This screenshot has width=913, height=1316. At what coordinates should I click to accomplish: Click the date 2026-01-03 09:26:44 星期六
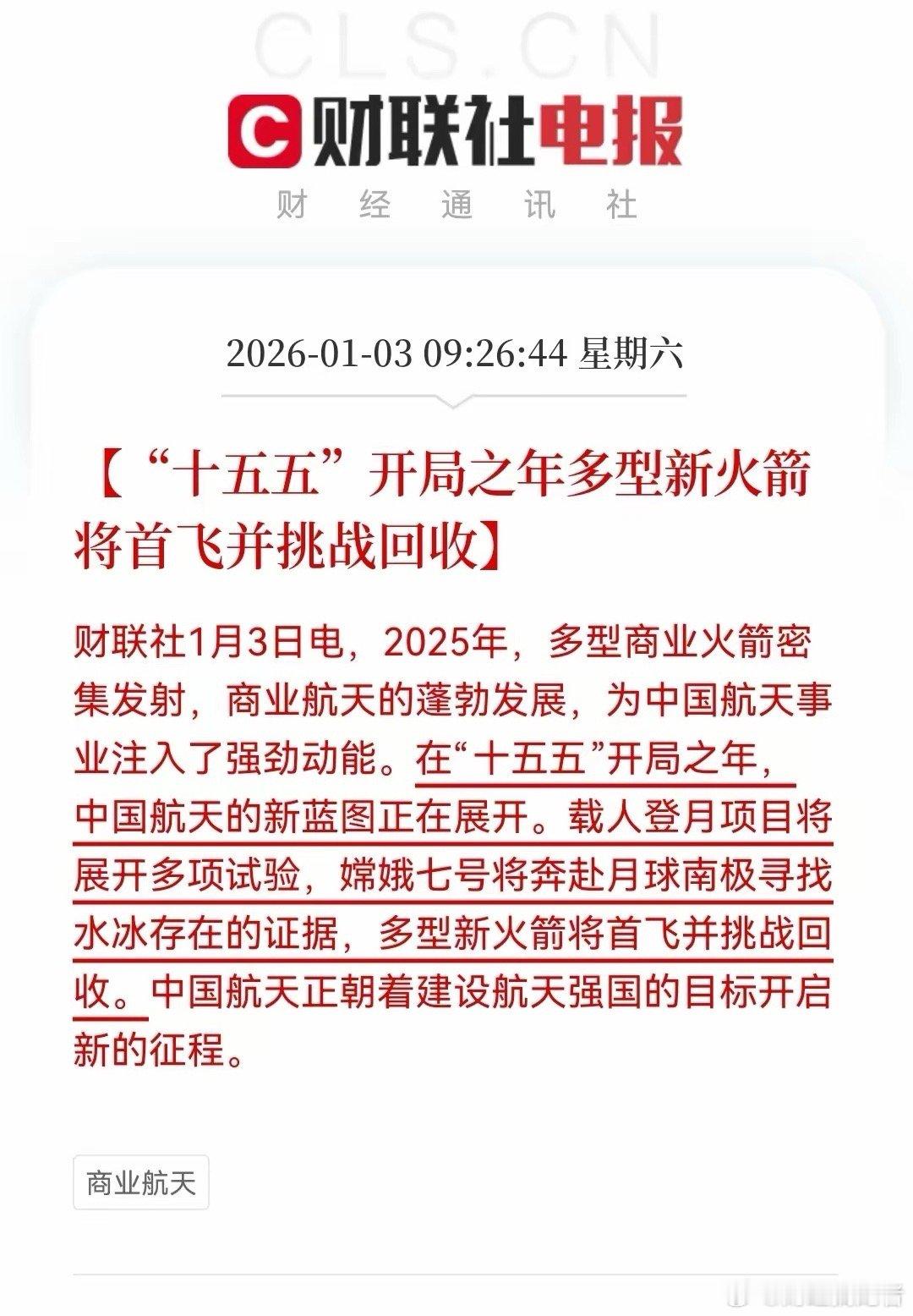tap(456, 355)
